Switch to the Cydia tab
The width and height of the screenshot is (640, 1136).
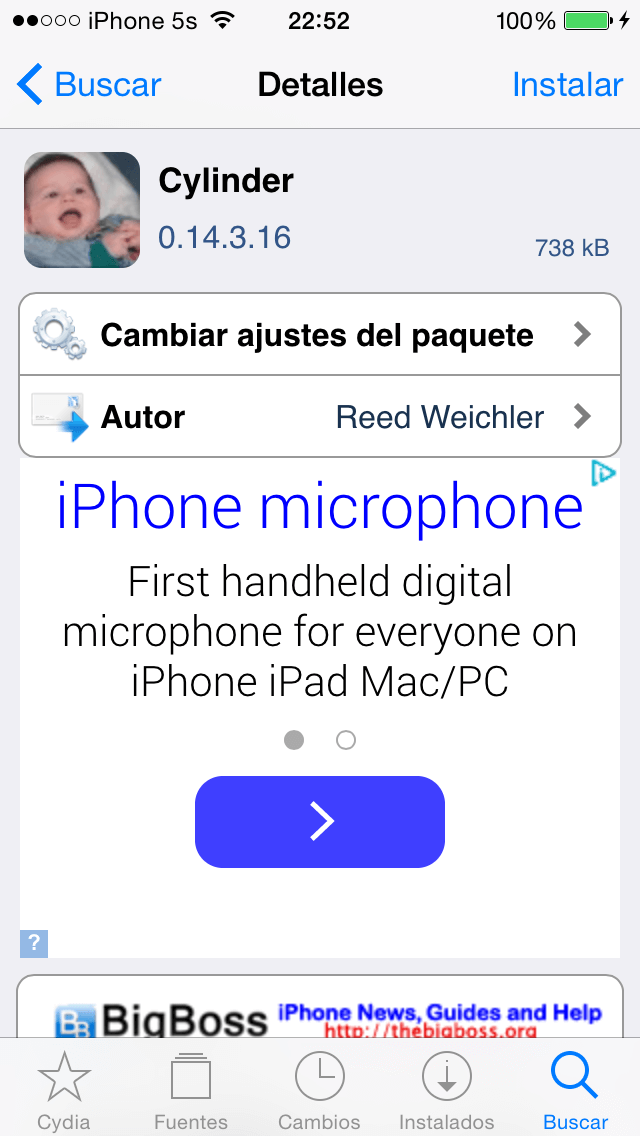[64, 1090]
